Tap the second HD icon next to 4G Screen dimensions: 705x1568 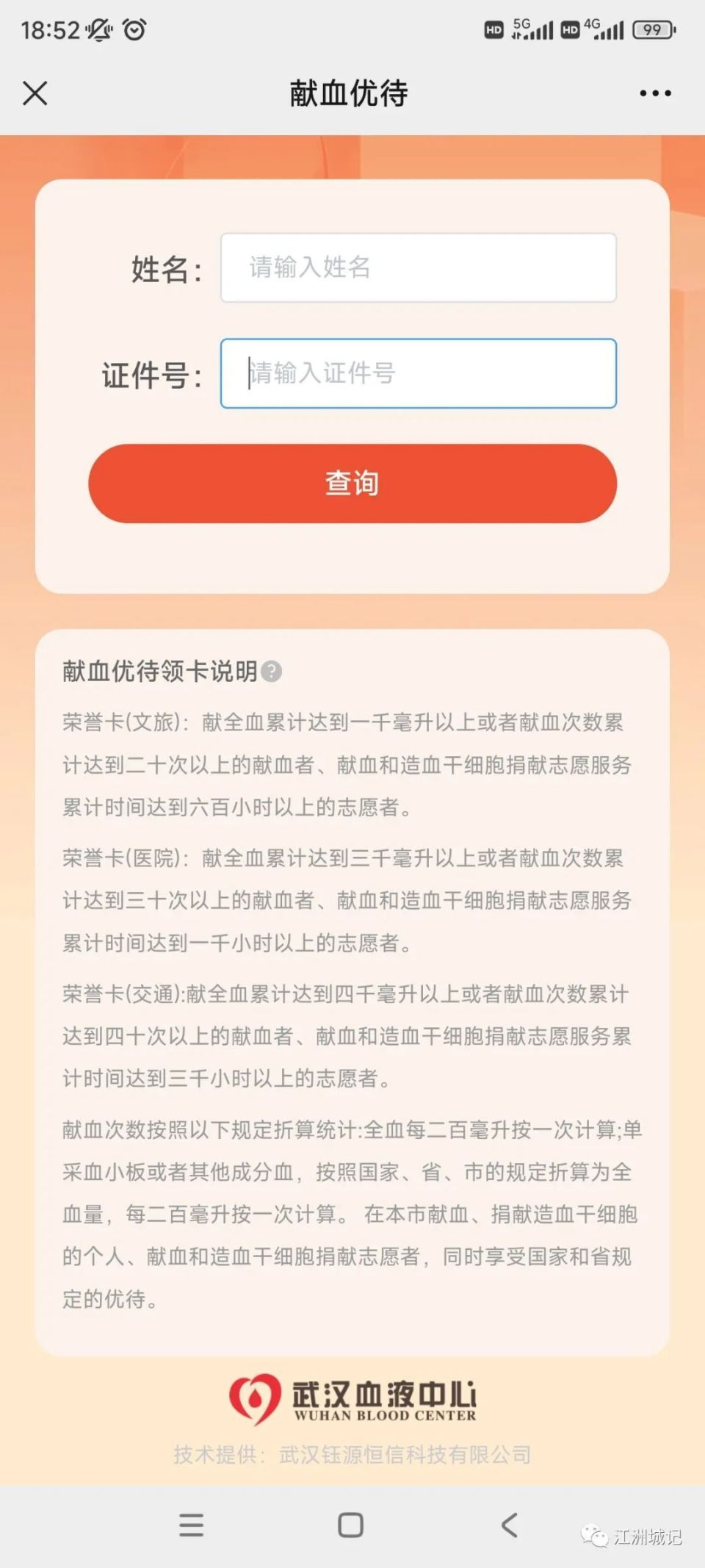coord(569,30)
